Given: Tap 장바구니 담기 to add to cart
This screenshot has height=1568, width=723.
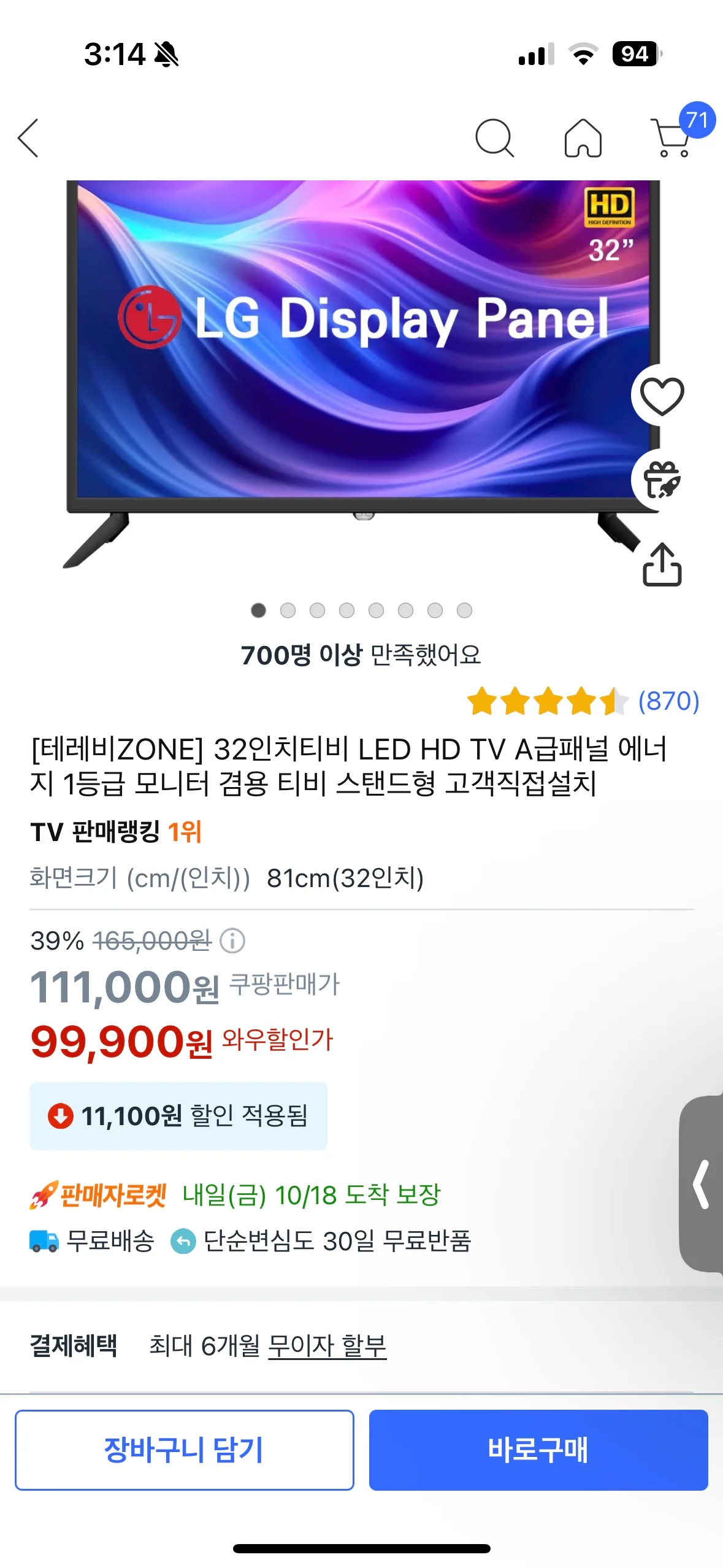Looking at the screenshot, I should coord(184,1450).
